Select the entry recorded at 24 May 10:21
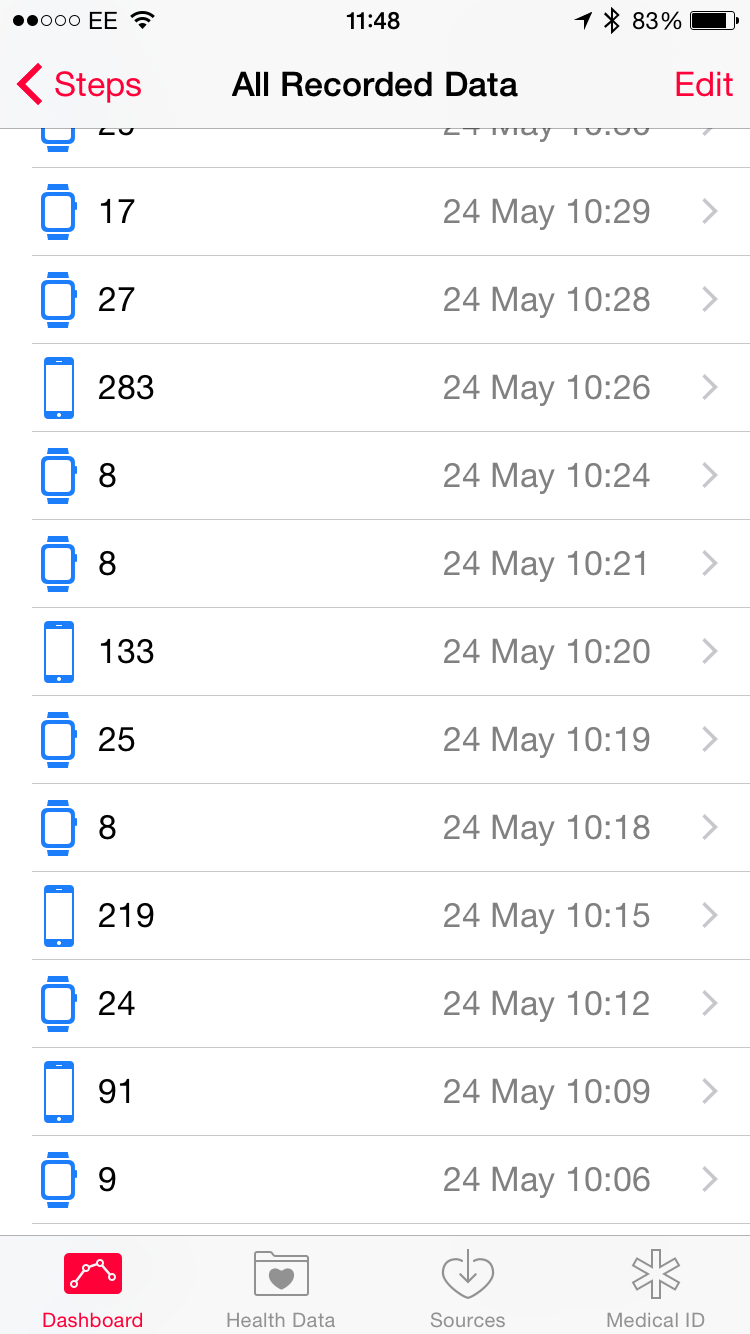This screenshot has height=1334, width=750. tap(375, 564)
